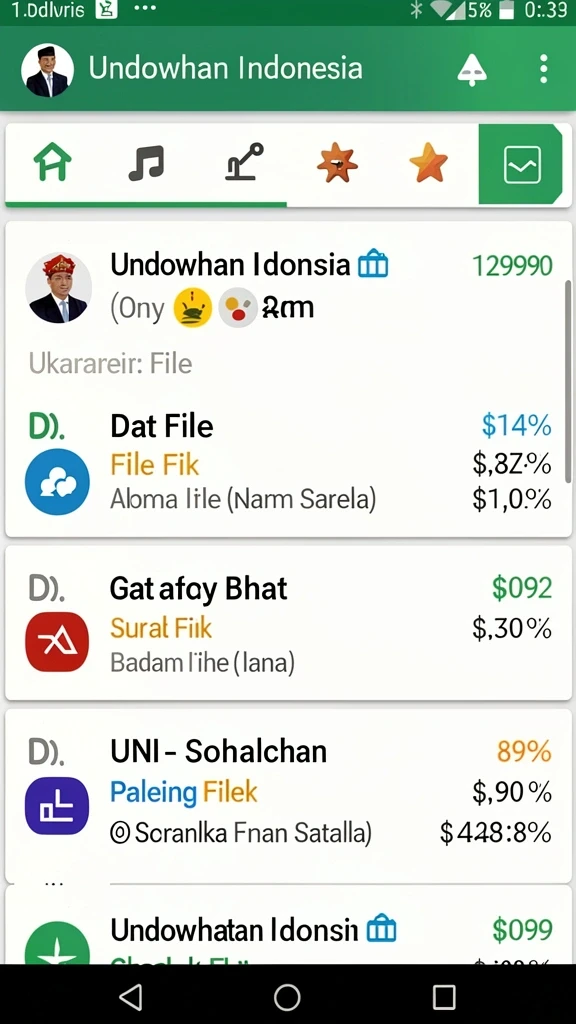Go back using the system back button
The height and width of the screenshot is (1024, 576).
pyautogui.click(x=131, y=997)
